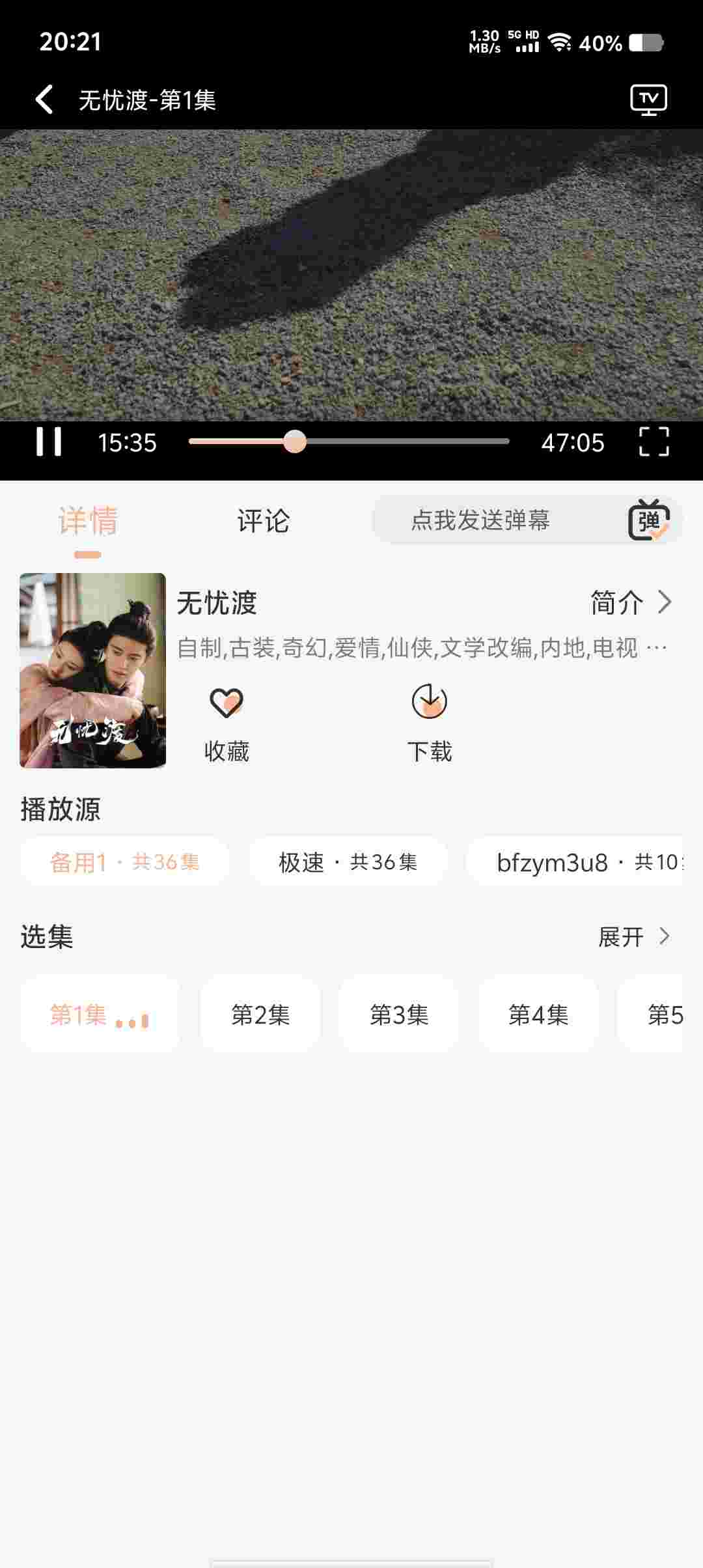
Task: Go back from the 无忧渡 player
Action: tap(44, 100)
